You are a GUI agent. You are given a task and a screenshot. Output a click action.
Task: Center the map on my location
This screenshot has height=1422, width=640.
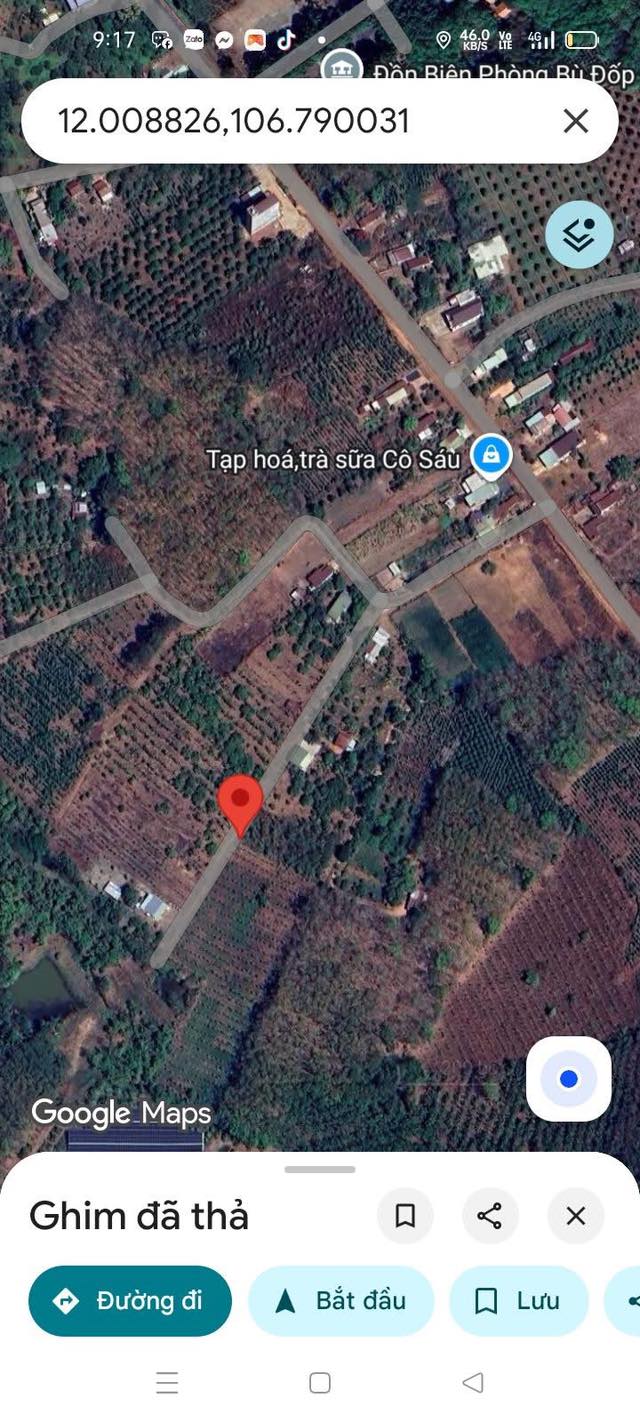569,1079
